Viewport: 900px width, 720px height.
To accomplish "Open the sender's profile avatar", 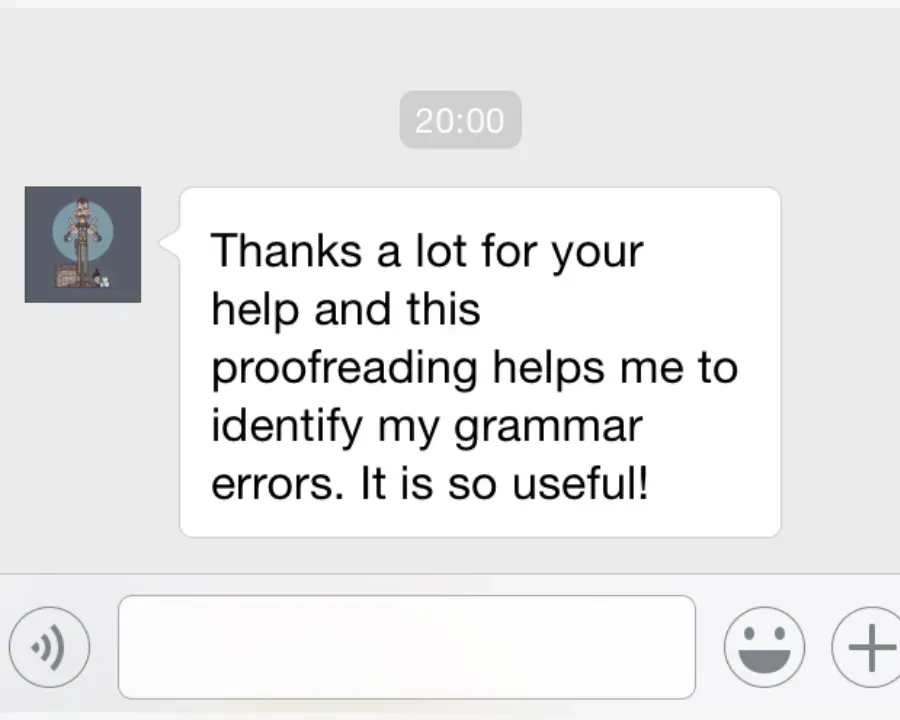I will click(83, 244).
